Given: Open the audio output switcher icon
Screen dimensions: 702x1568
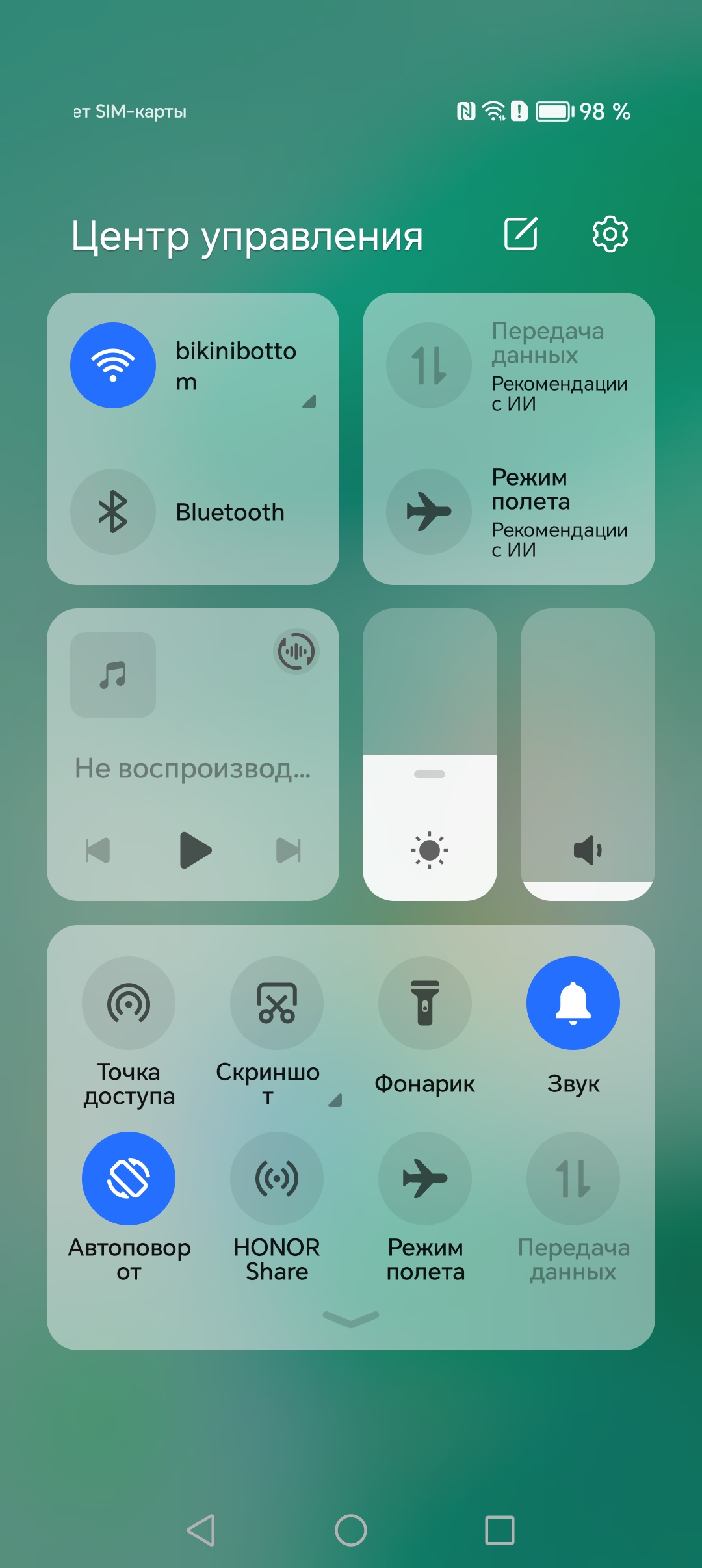Looking at the screenshot, I should pyautogui.click(x=296, y=651).
